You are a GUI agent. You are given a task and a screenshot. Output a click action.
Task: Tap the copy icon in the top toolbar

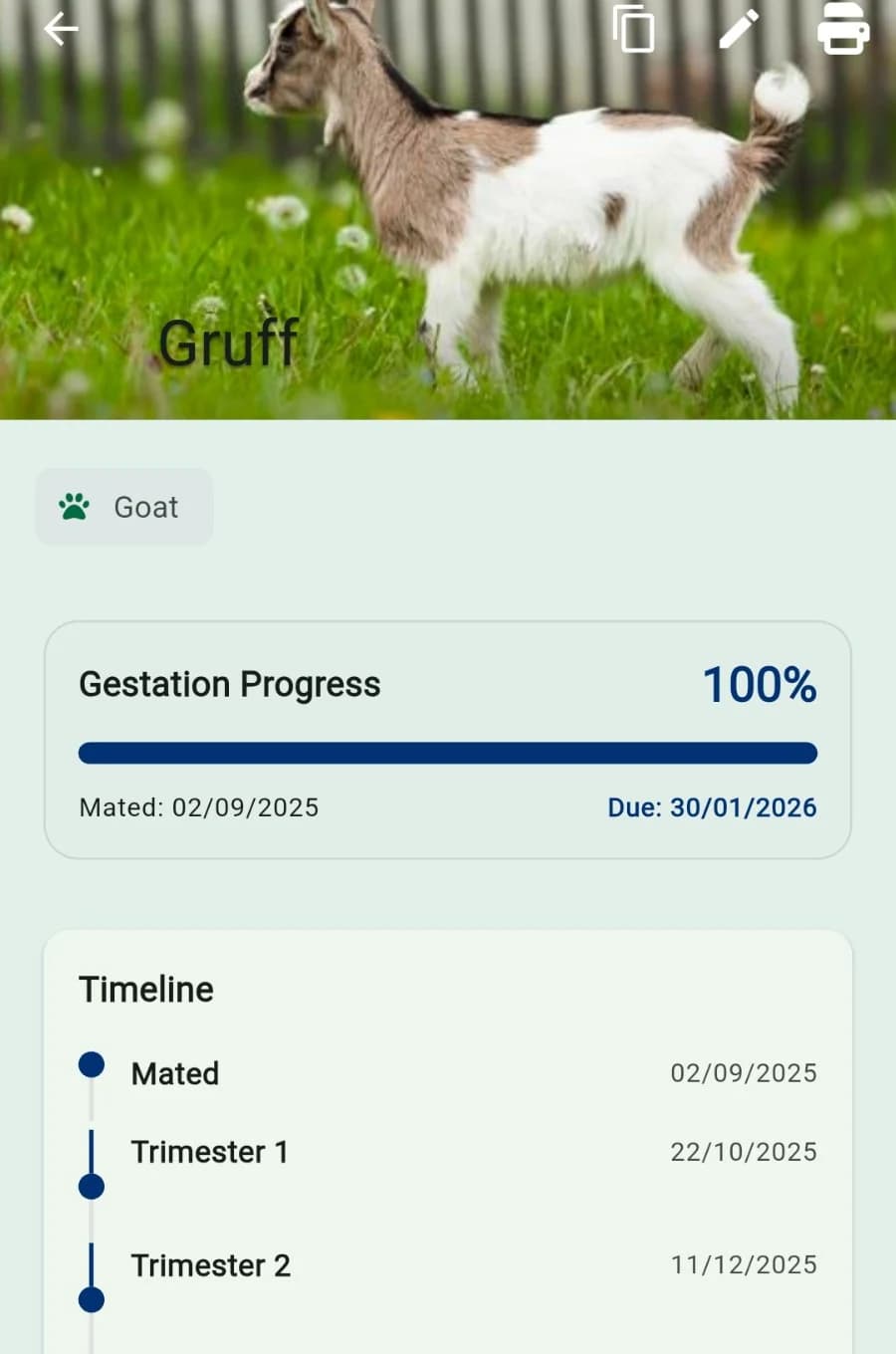[633, 30]
